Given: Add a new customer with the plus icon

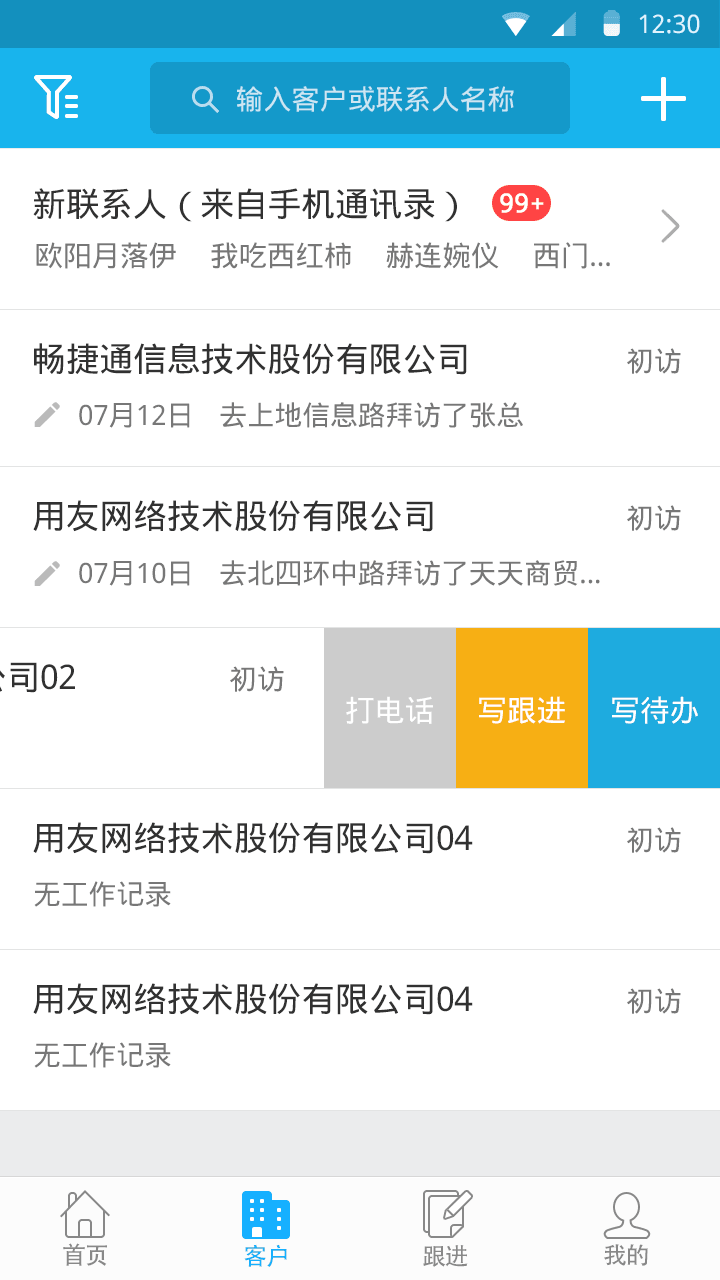Looking at the screenshot, I should coord(663,98).
